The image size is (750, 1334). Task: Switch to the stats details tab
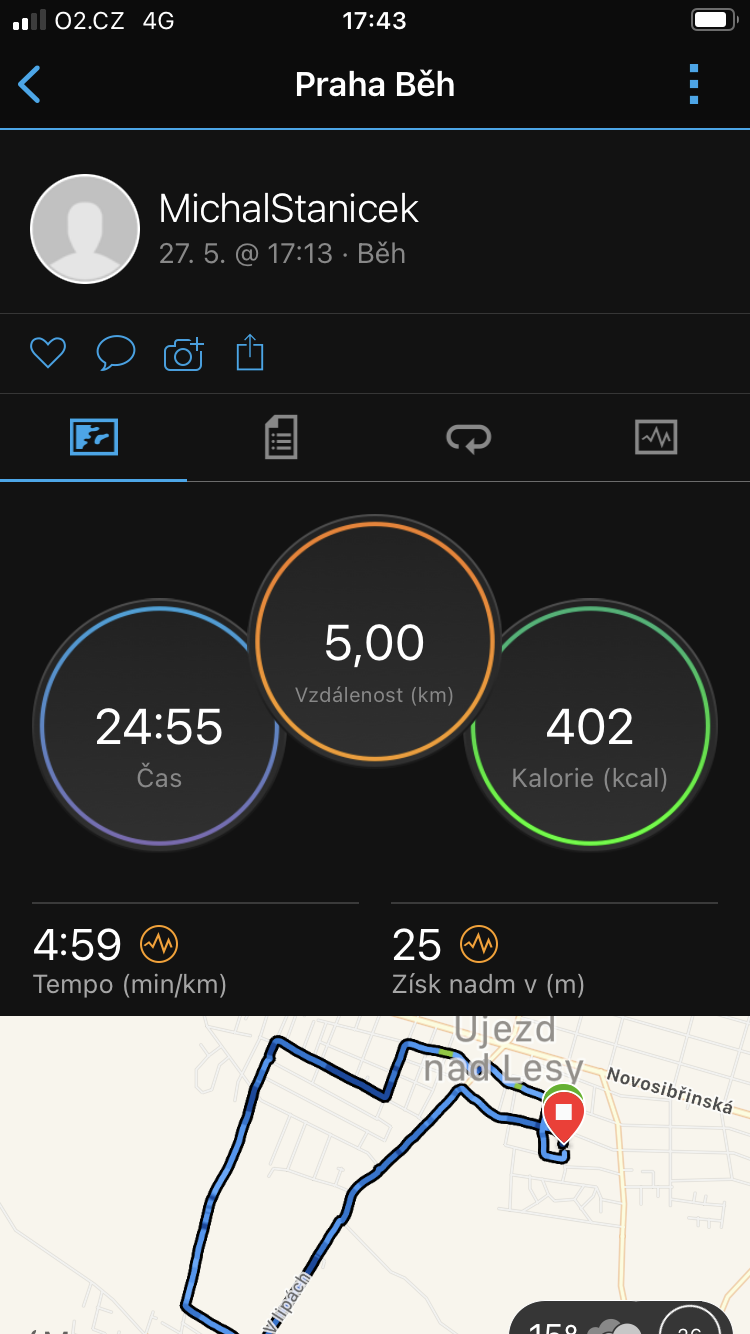point(281,437)
